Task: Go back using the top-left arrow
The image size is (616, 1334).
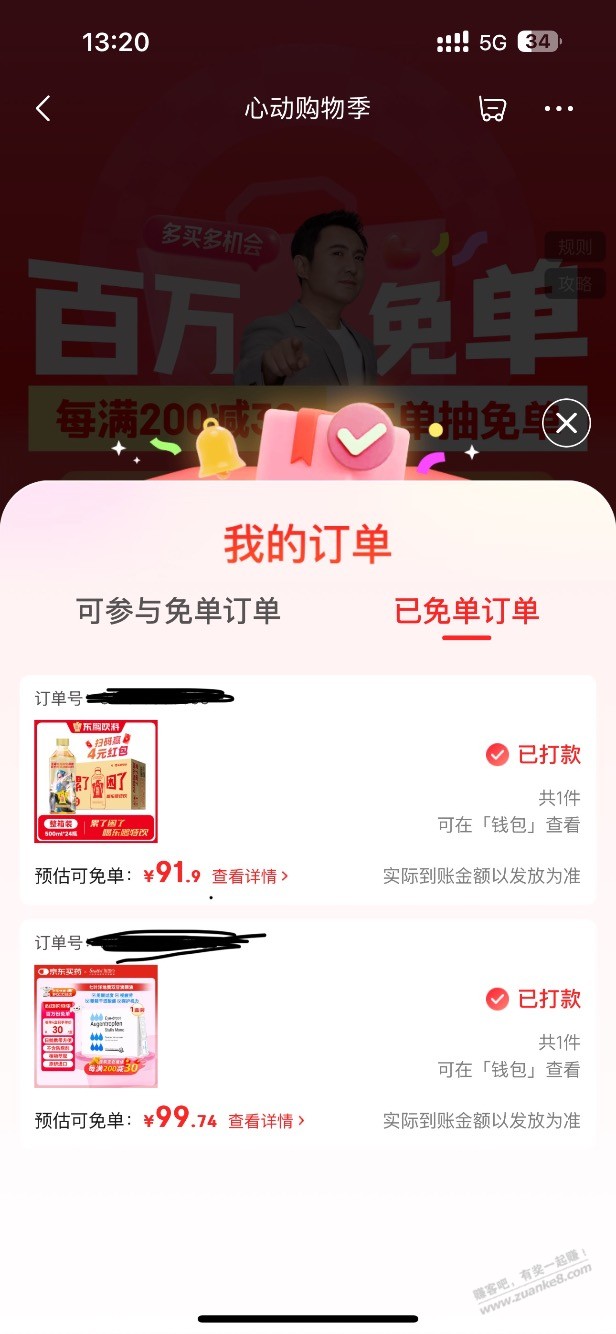Action: click(x=43, y=108)
